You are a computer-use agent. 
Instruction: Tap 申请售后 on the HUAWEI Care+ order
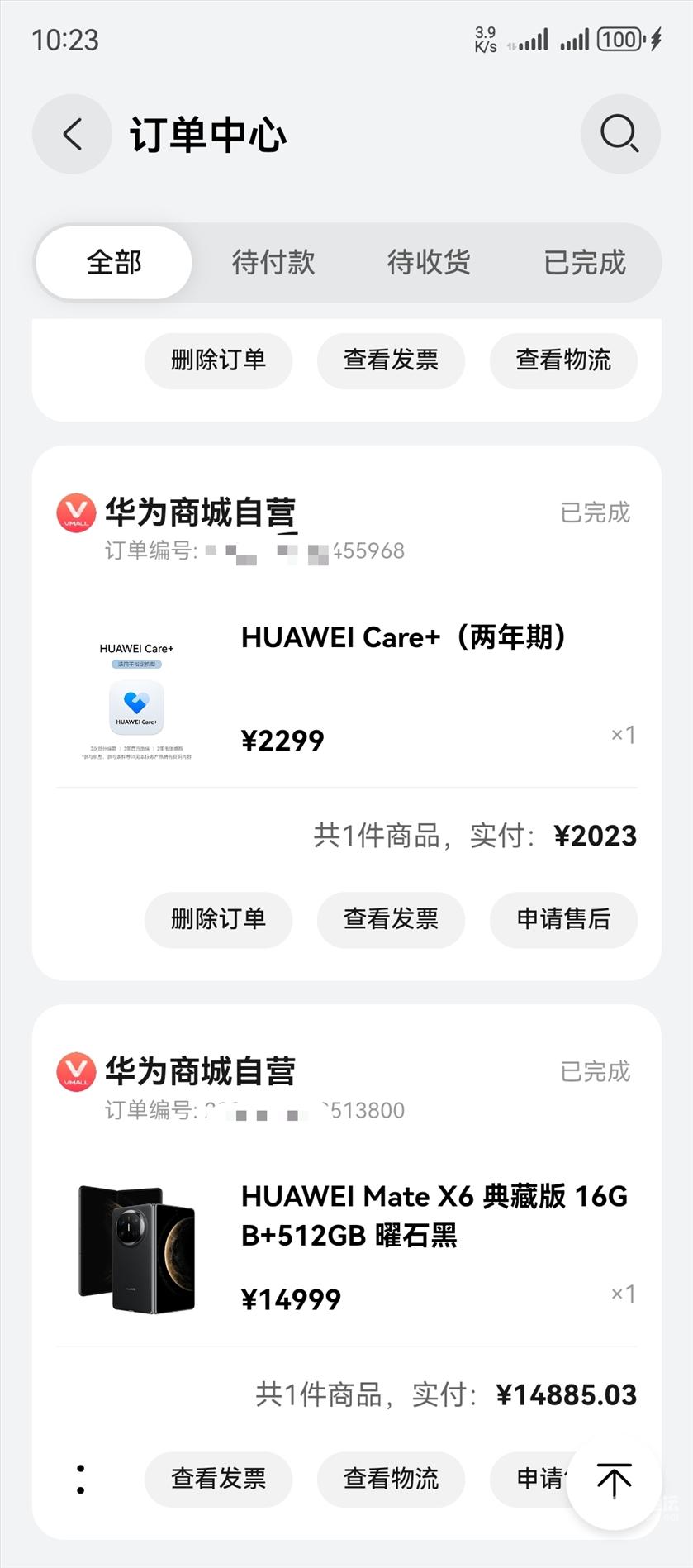pyautogui.click(x=563, y=919)
